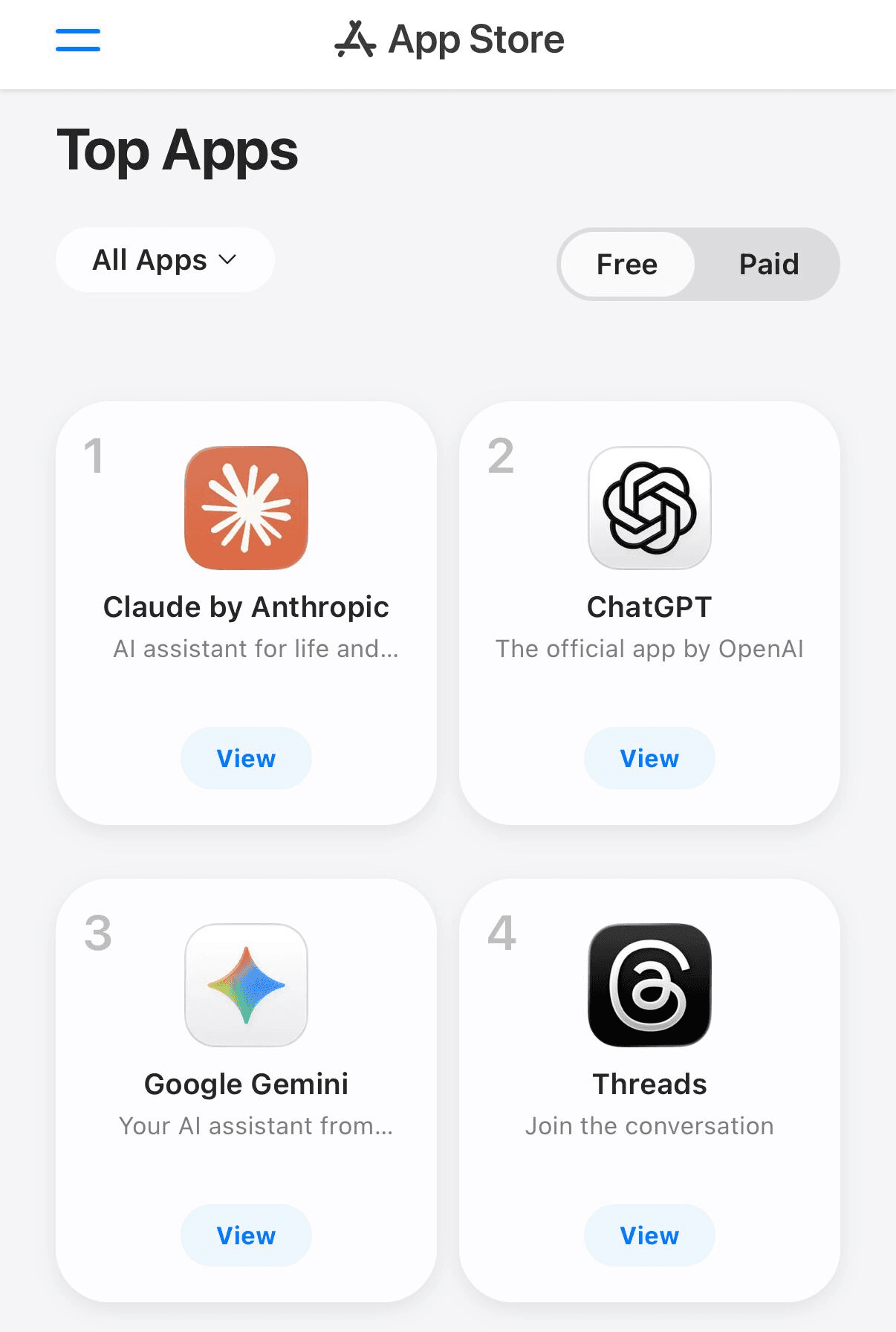Go to App Store home link

click(x=449, y=40)
